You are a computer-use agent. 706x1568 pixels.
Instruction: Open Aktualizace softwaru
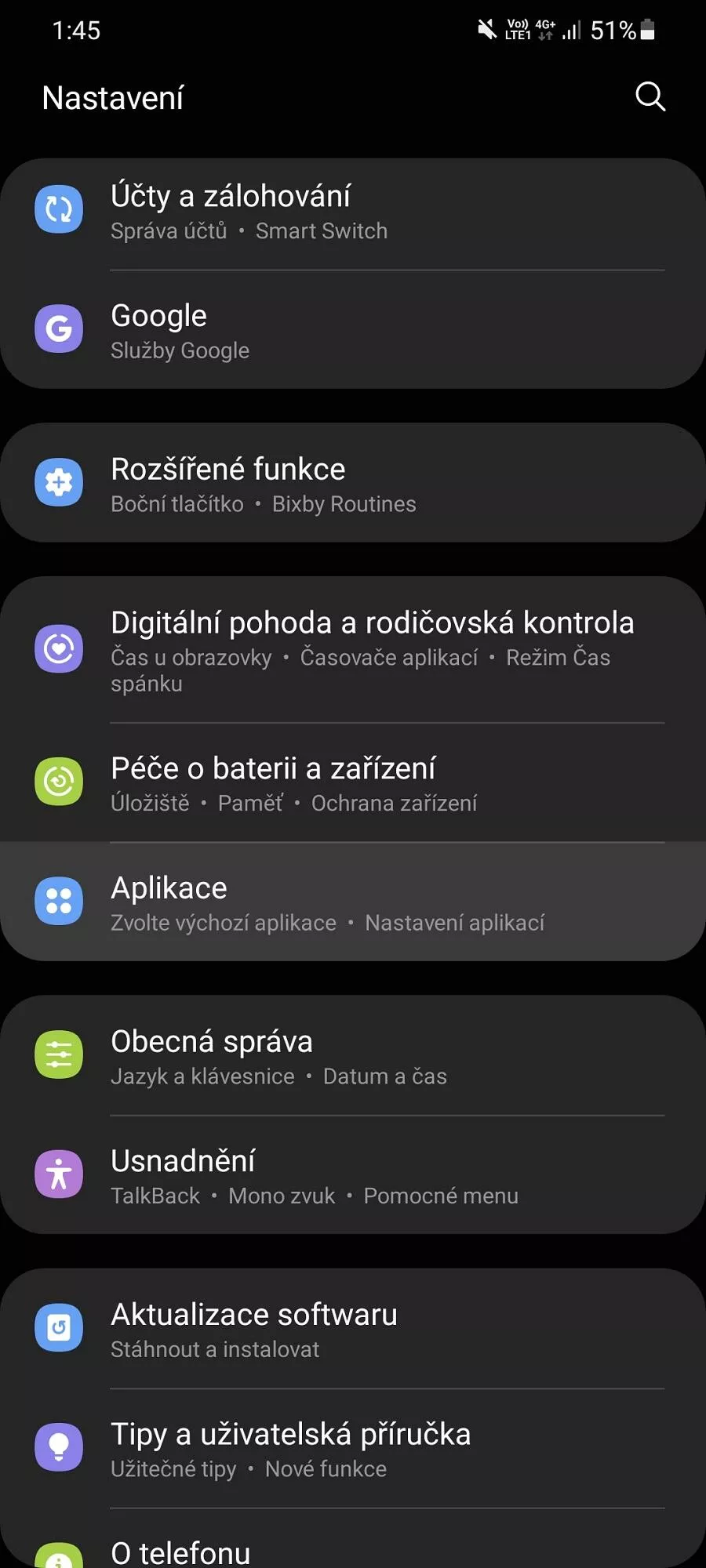pos(353,1329)
